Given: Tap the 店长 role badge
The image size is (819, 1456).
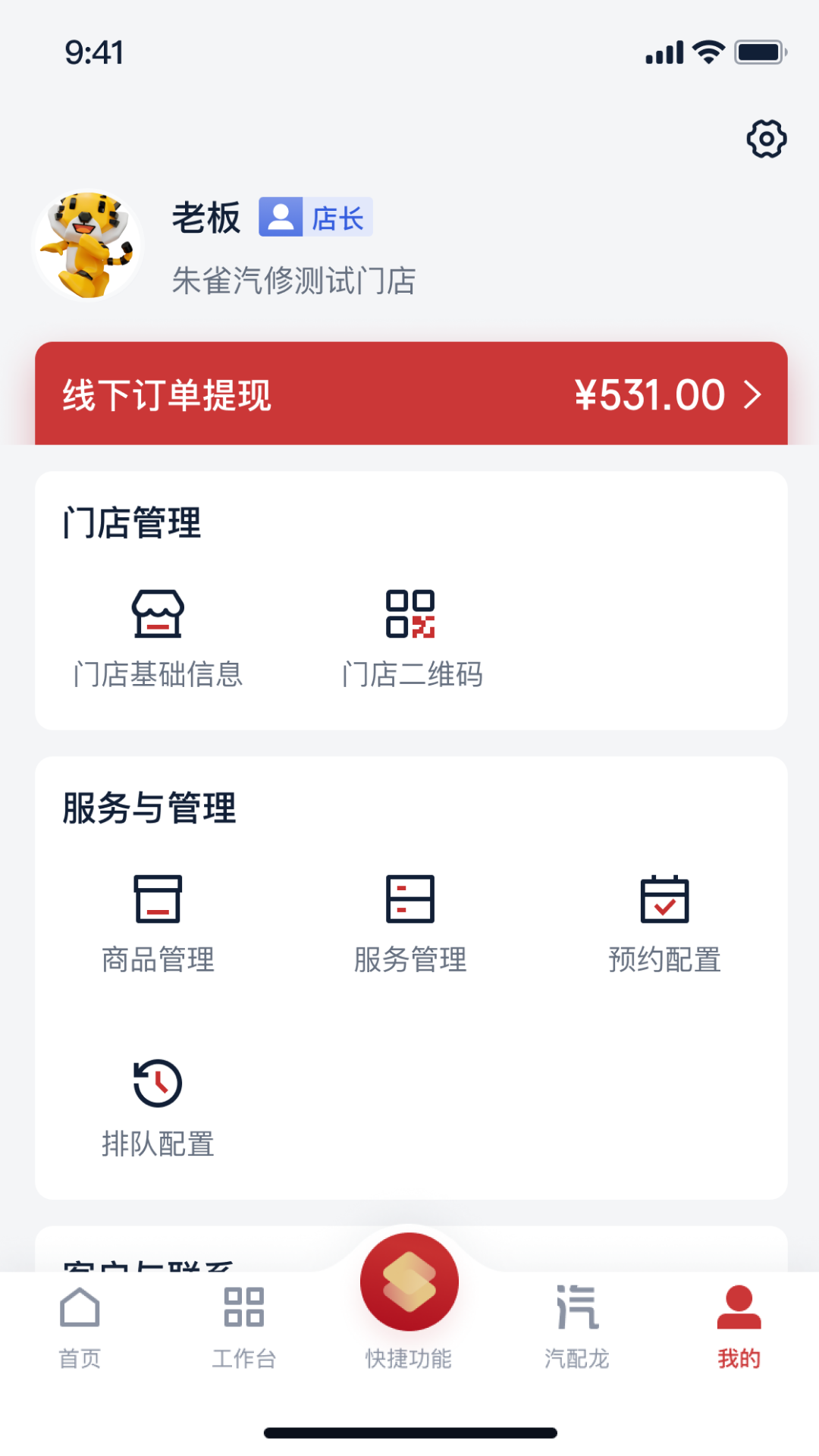Looking at the screenshot, I should 314,218.
